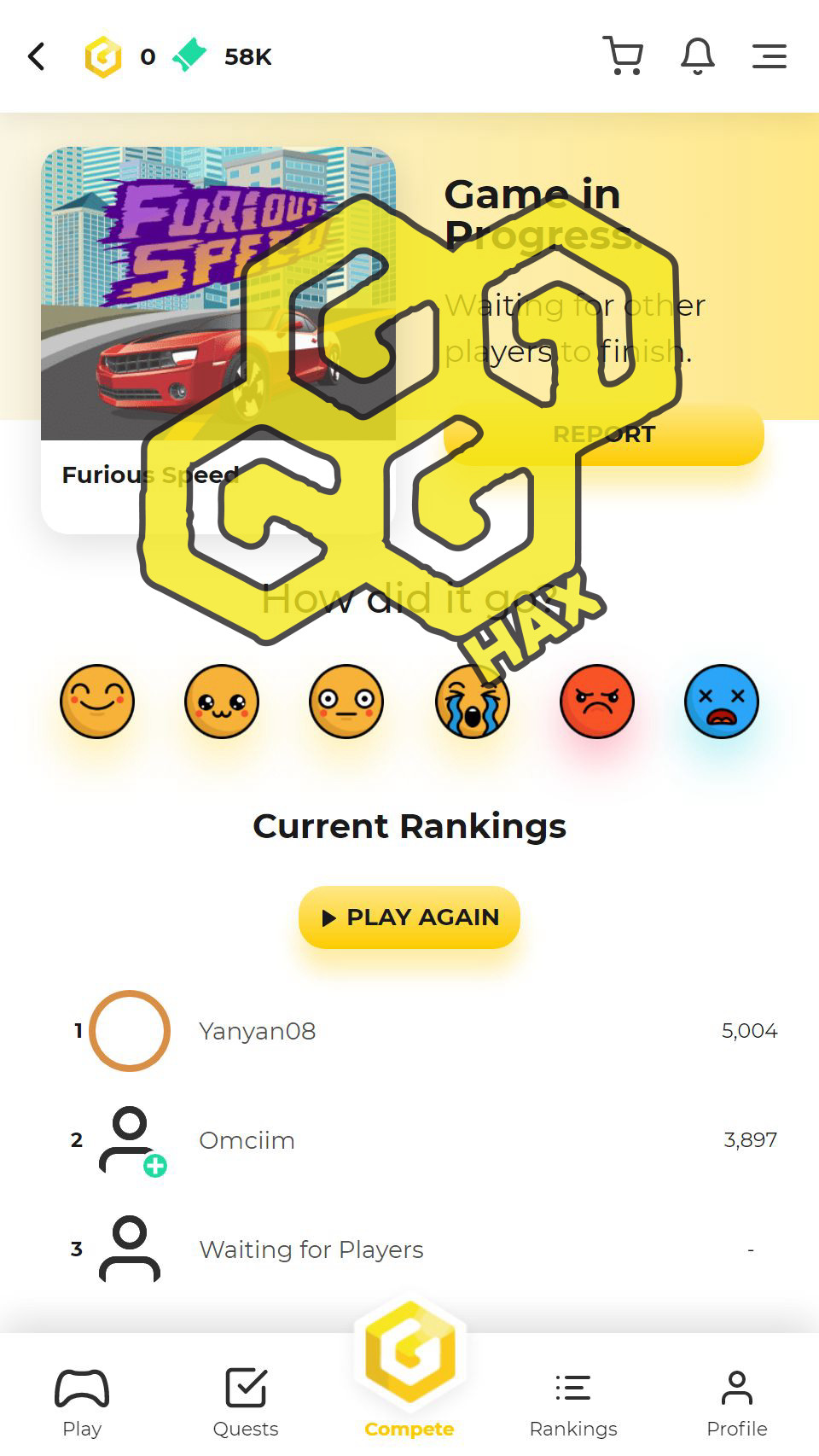Open the Compete tab

pyautogui.click(x=409, y=1374)
